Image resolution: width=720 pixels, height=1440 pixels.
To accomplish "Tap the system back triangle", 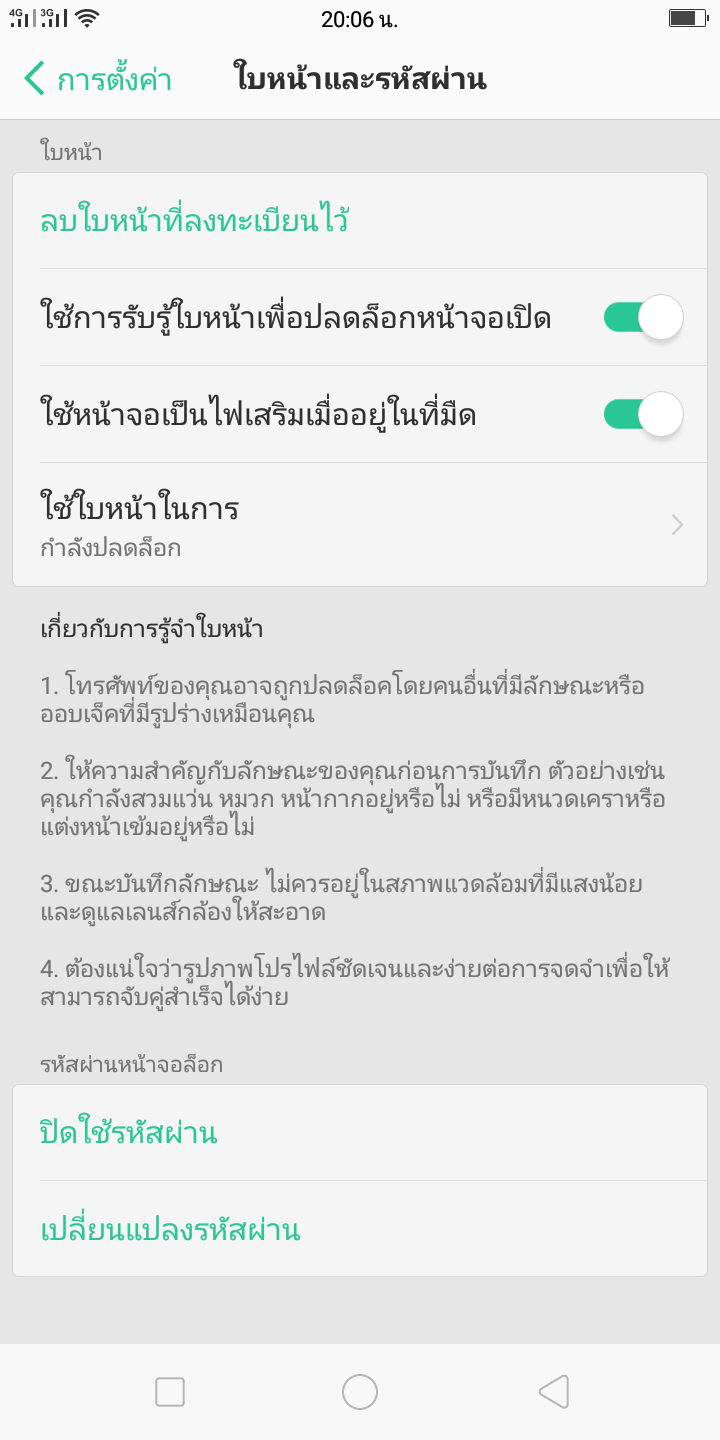I will coord(553,1392).
